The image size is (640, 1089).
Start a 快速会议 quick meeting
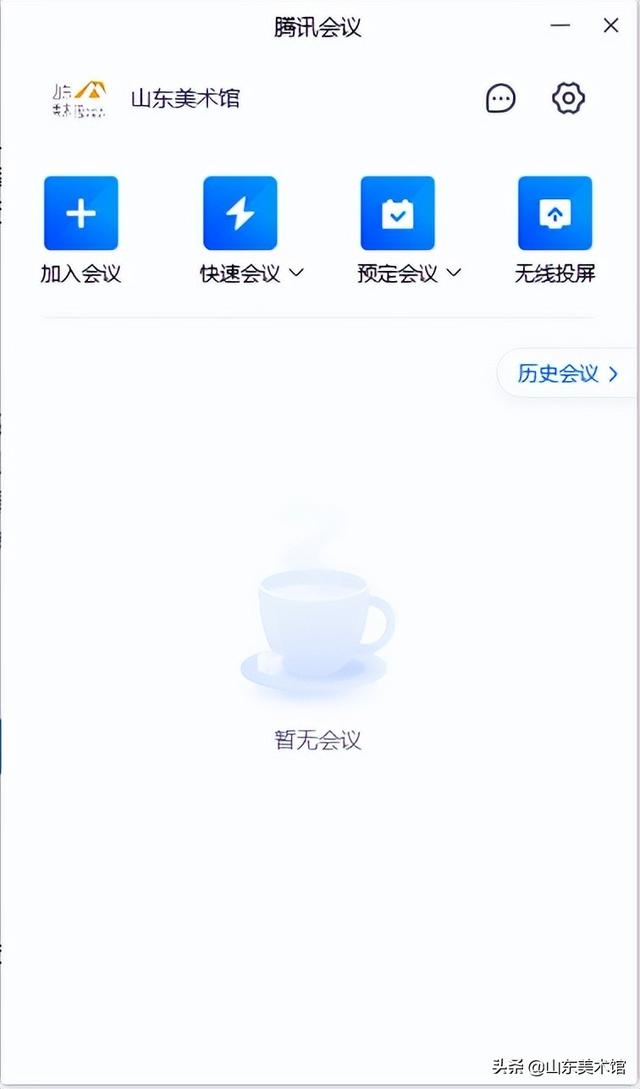click(x=240, y=213)
